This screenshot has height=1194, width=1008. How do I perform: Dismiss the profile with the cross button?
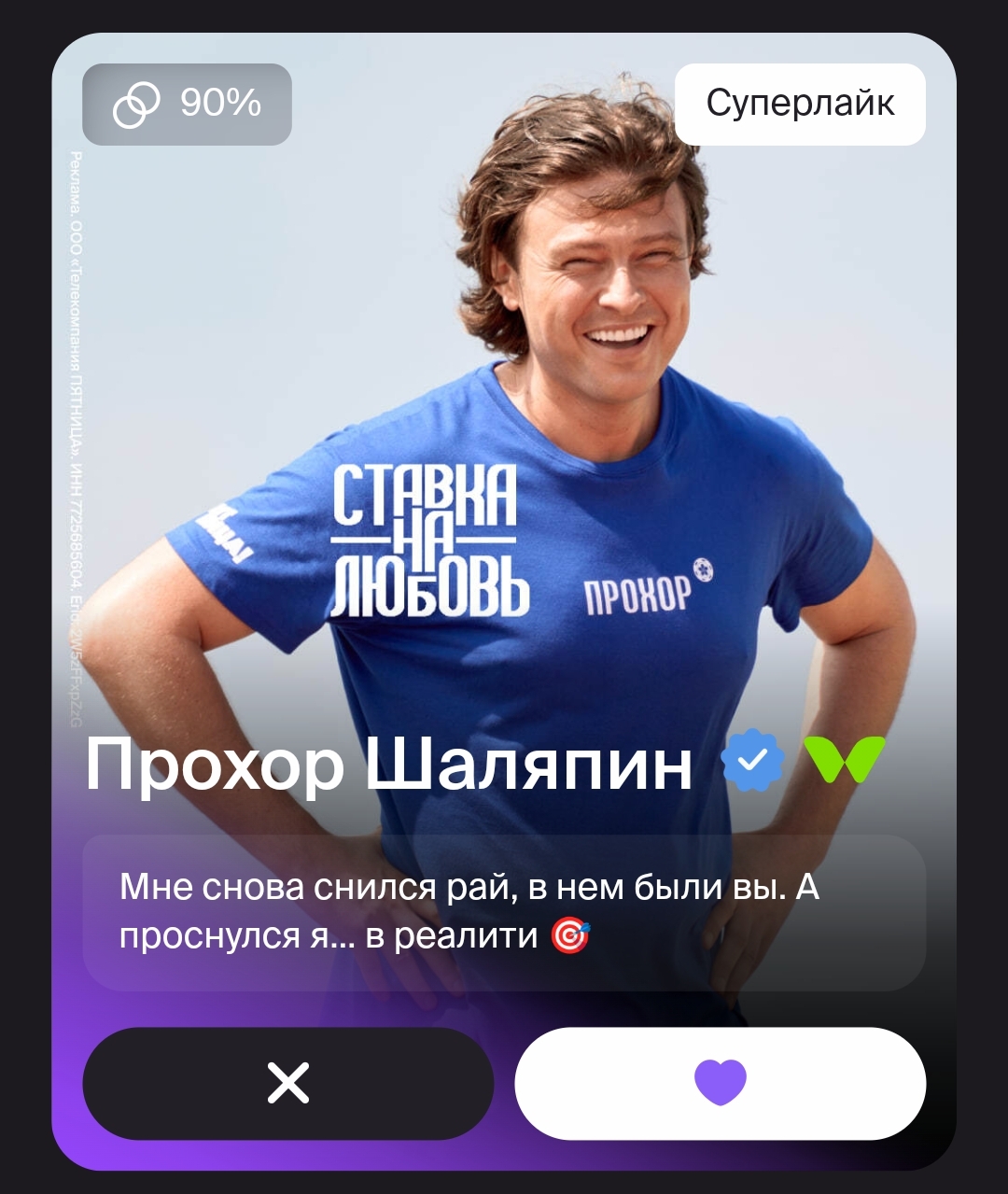point(287,1084)
